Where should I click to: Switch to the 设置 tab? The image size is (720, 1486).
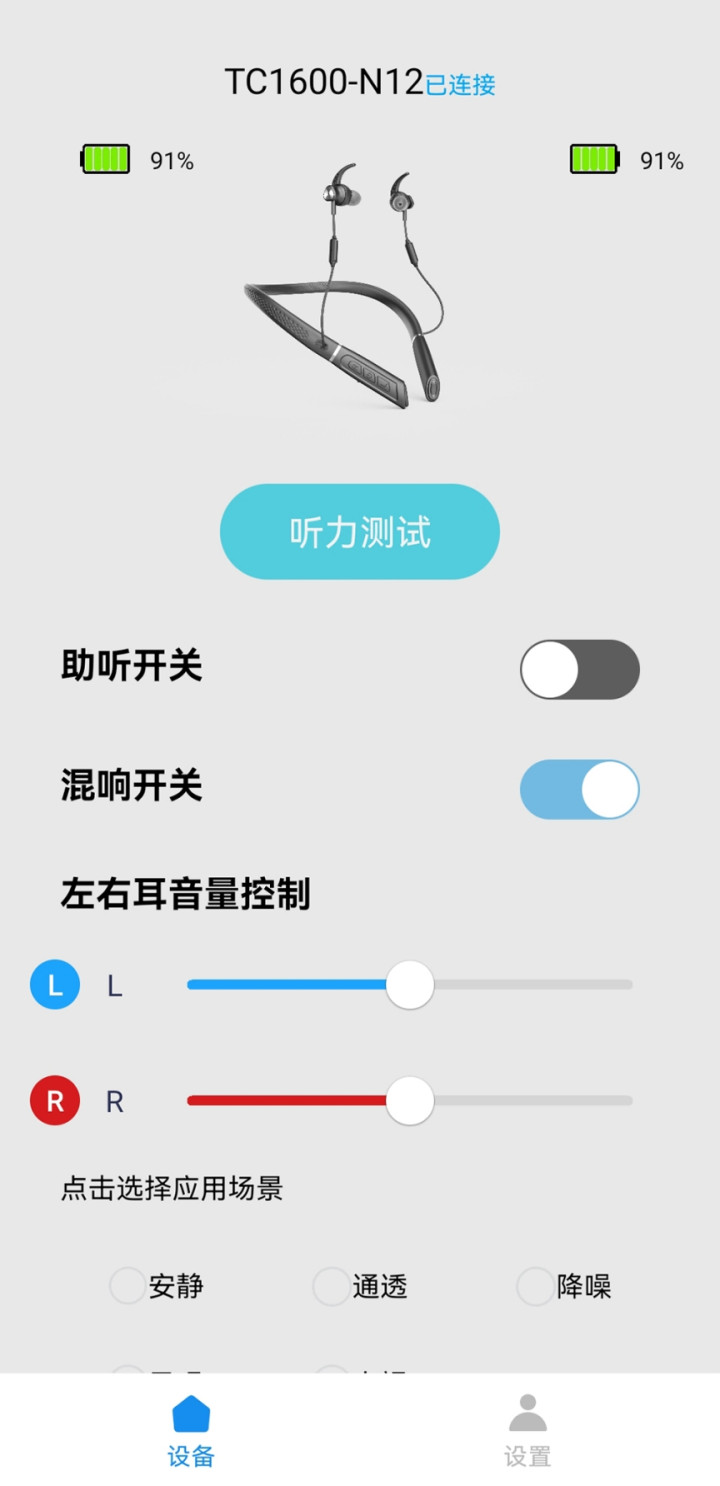(x=527, y=1430)
